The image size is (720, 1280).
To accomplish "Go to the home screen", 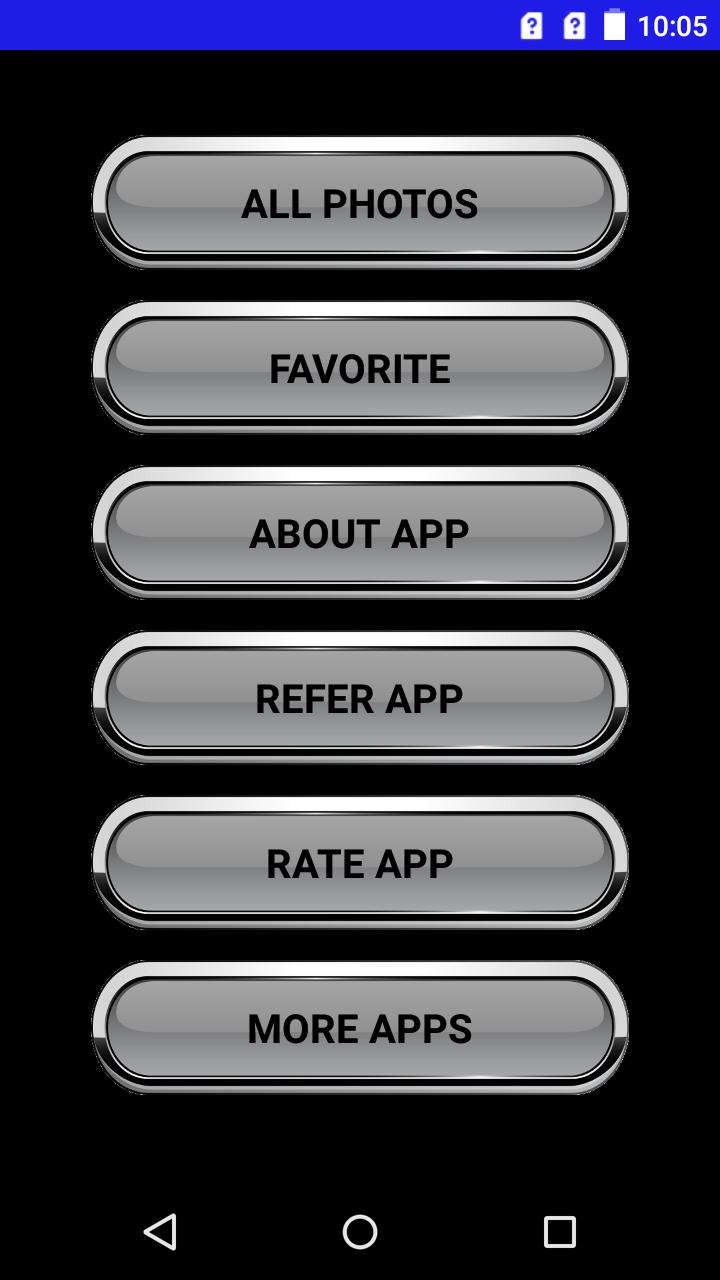I will pyautogui.click(x=360, y=1231).
